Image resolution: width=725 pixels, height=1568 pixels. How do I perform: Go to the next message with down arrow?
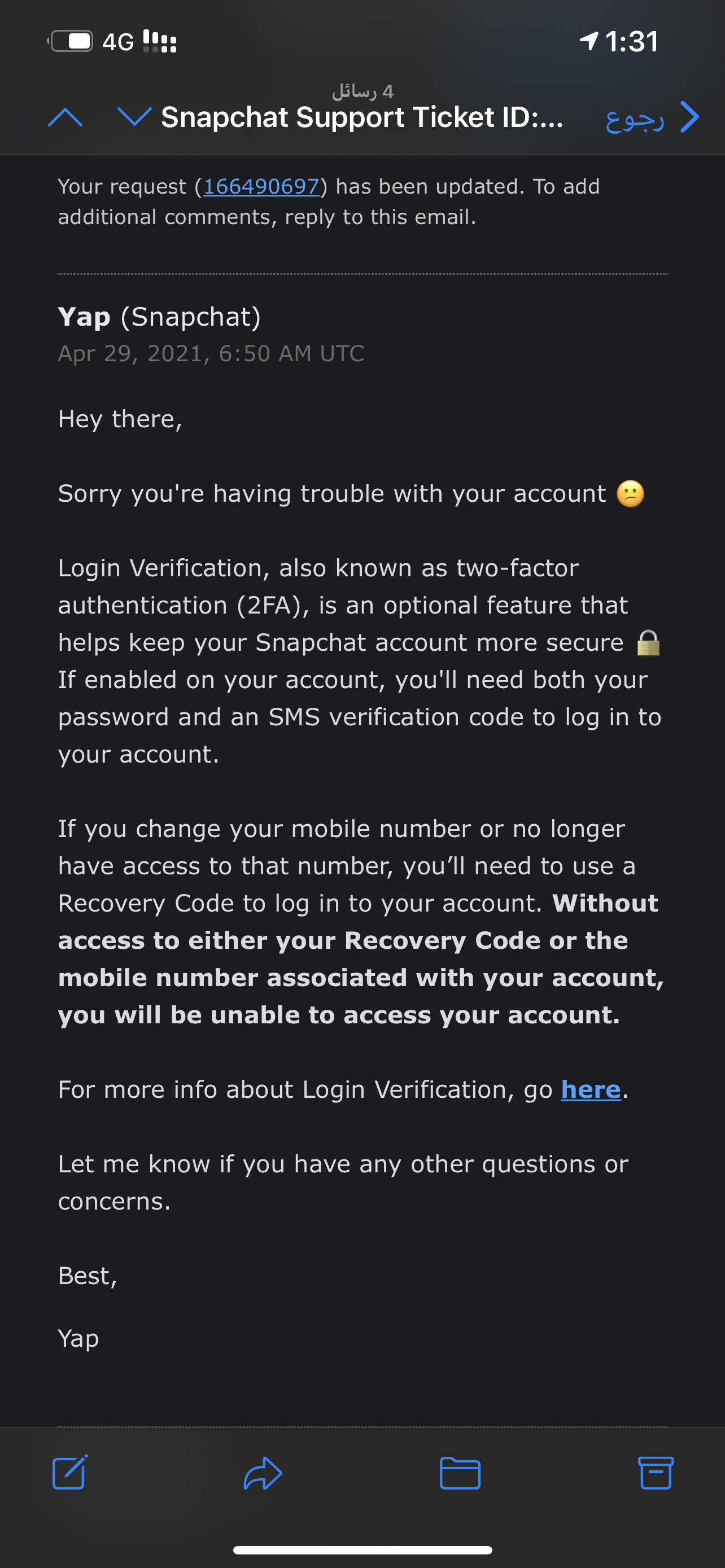tap(134, 117)
